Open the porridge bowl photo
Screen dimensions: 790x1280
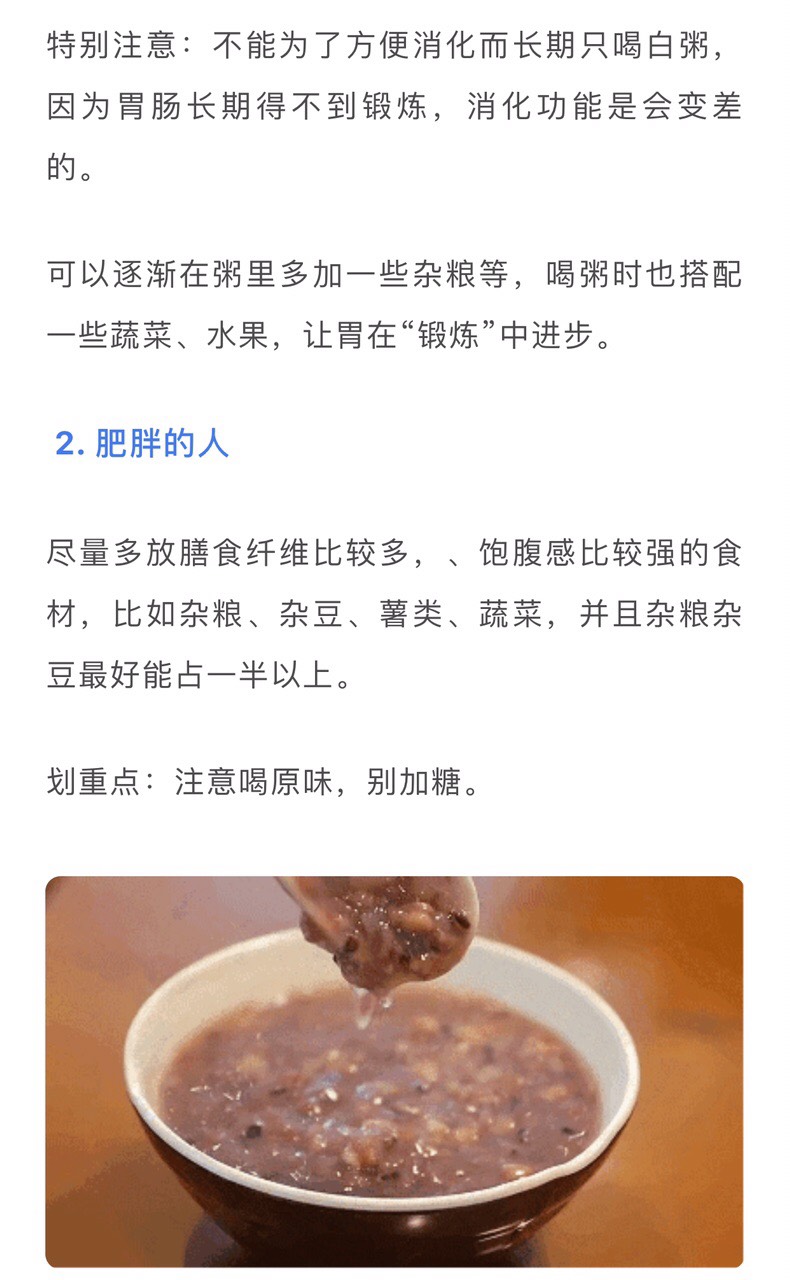[394, 1071]
